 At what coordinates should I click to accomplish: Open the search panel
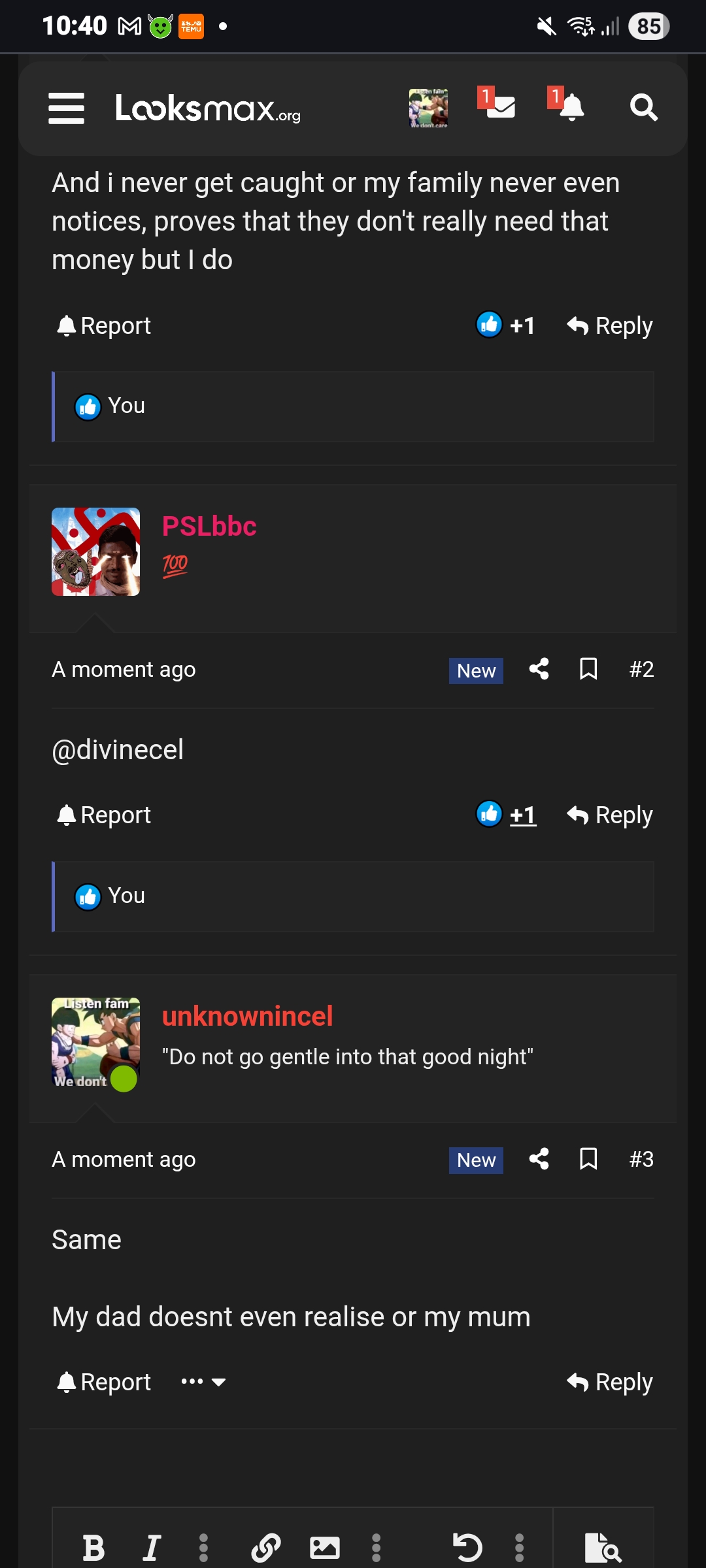click(x=644, y=107)
